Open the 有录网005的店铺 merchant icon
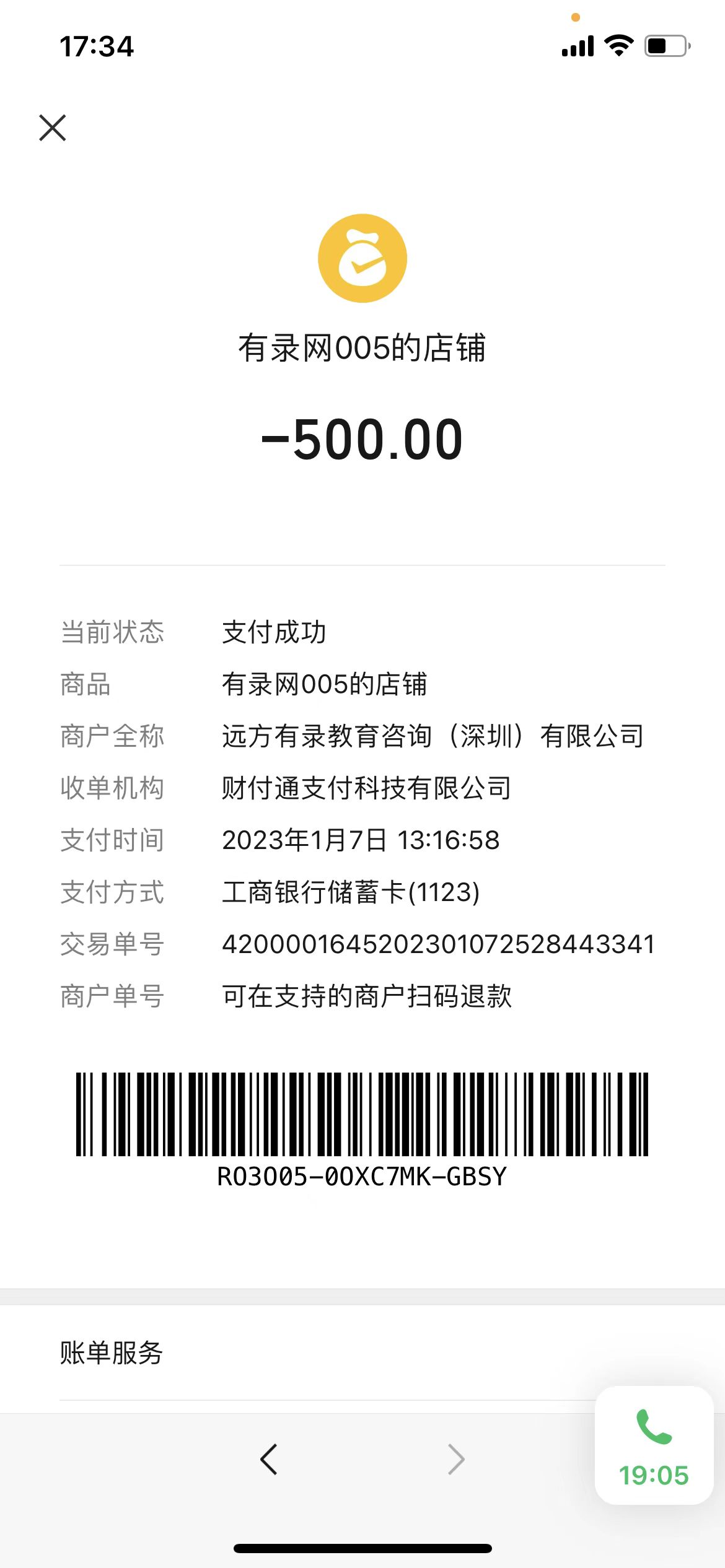725x1568 pixels. [x=362, y=258]
